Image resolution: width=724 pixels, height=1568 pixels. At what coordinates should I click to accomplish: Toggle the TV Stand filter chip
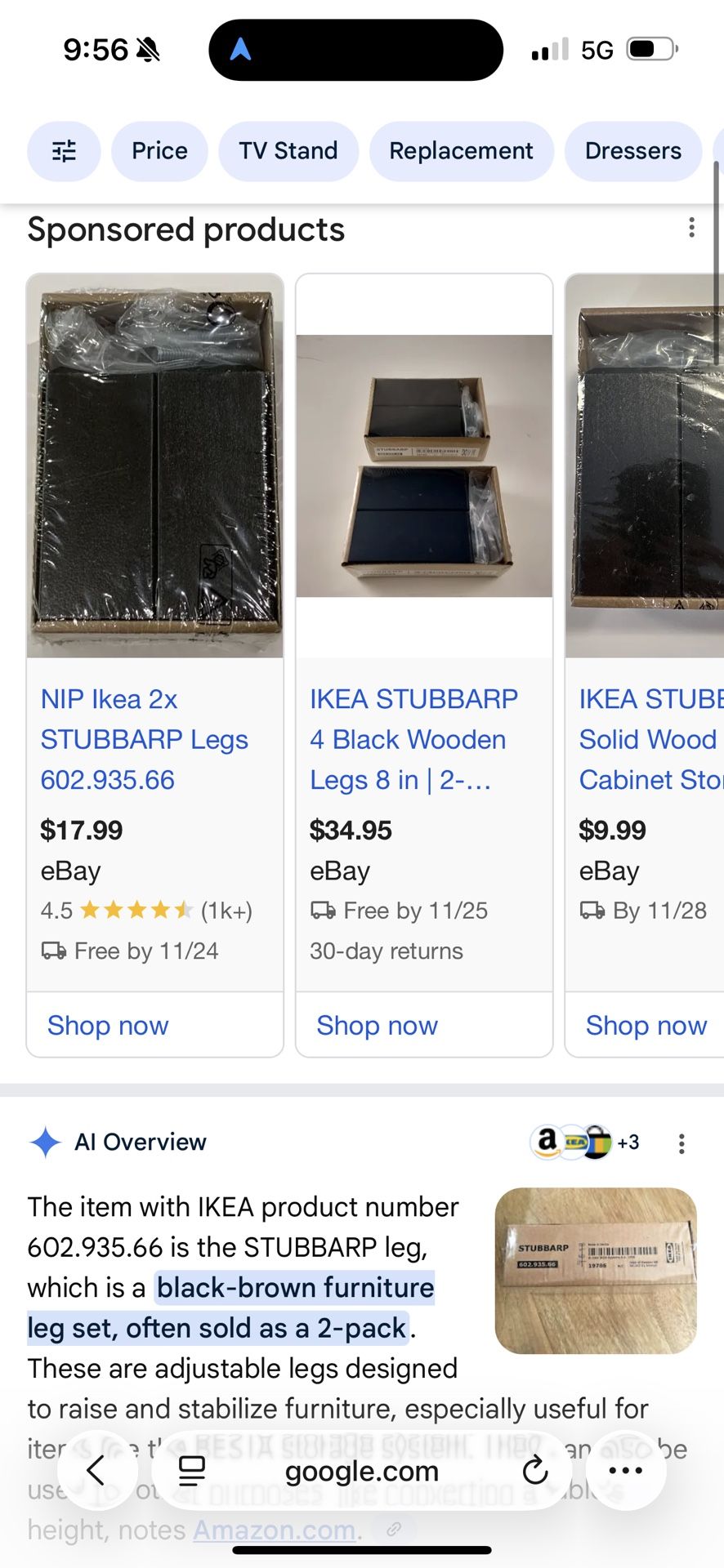pos(288,150)
